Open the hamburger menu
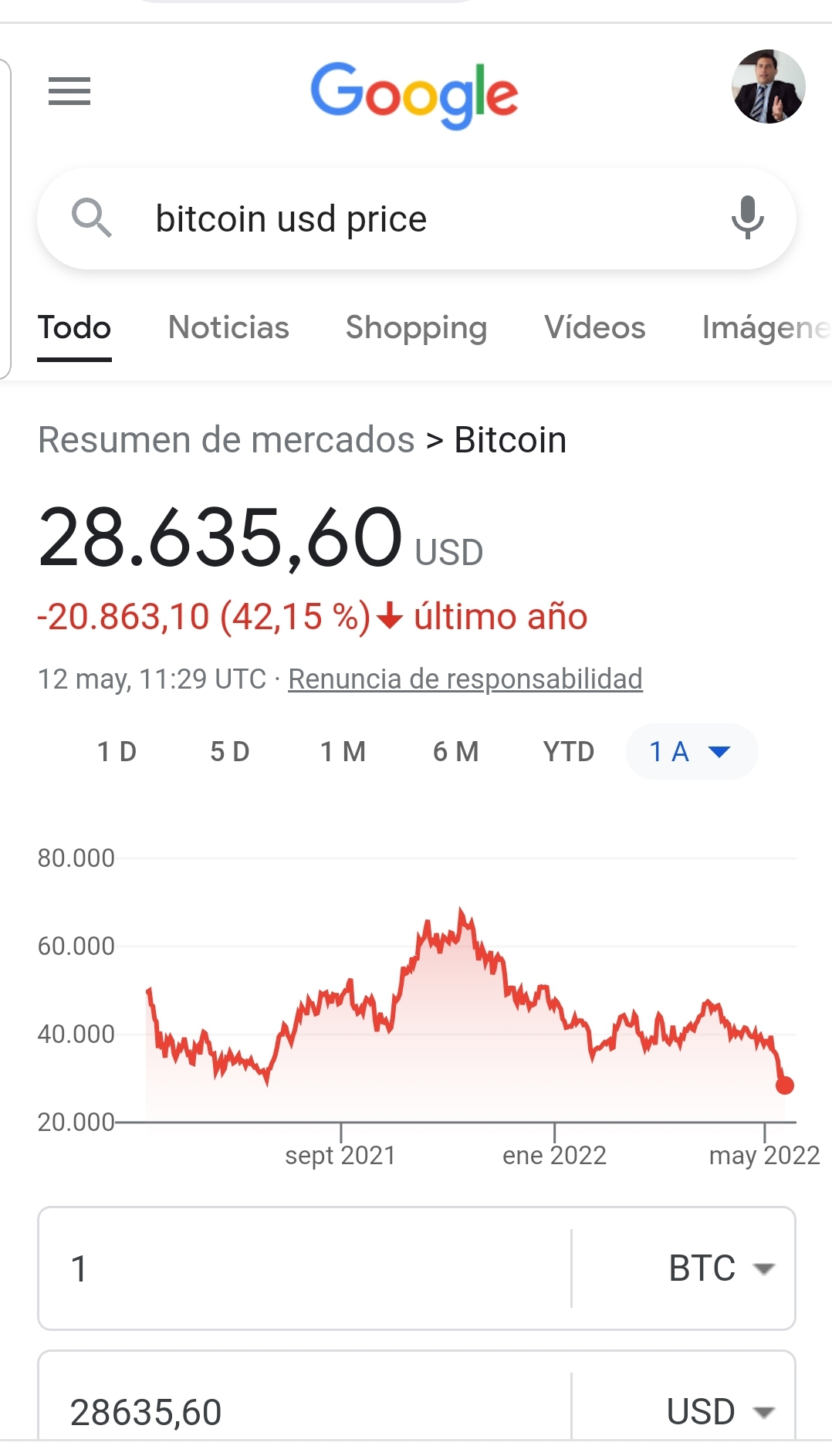832x1456 pixels. pyautogui.click(x=69, y=91)
